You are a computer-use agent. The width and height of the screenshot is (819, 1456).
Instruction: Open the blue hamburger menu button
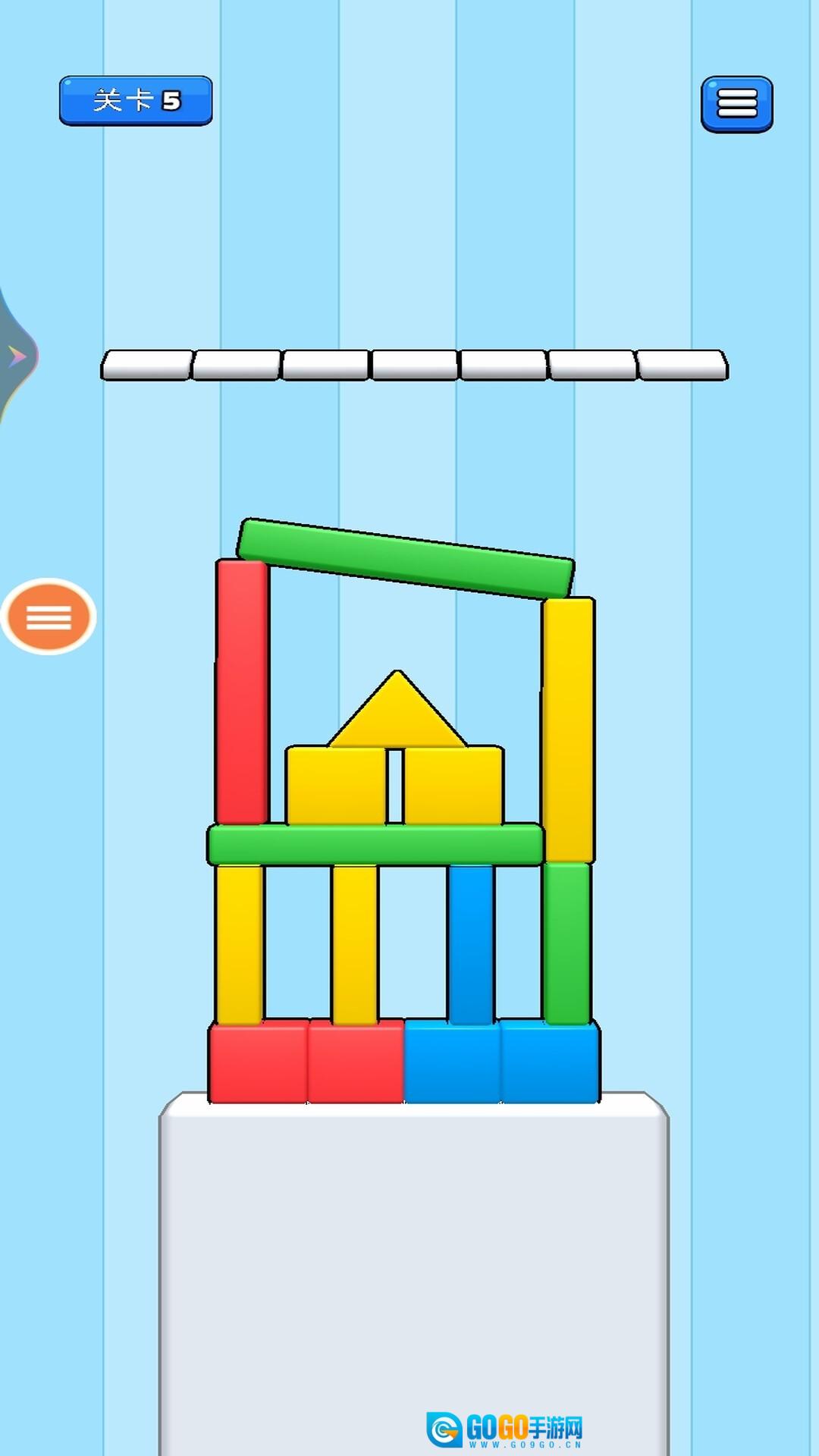tap(736, 104)
